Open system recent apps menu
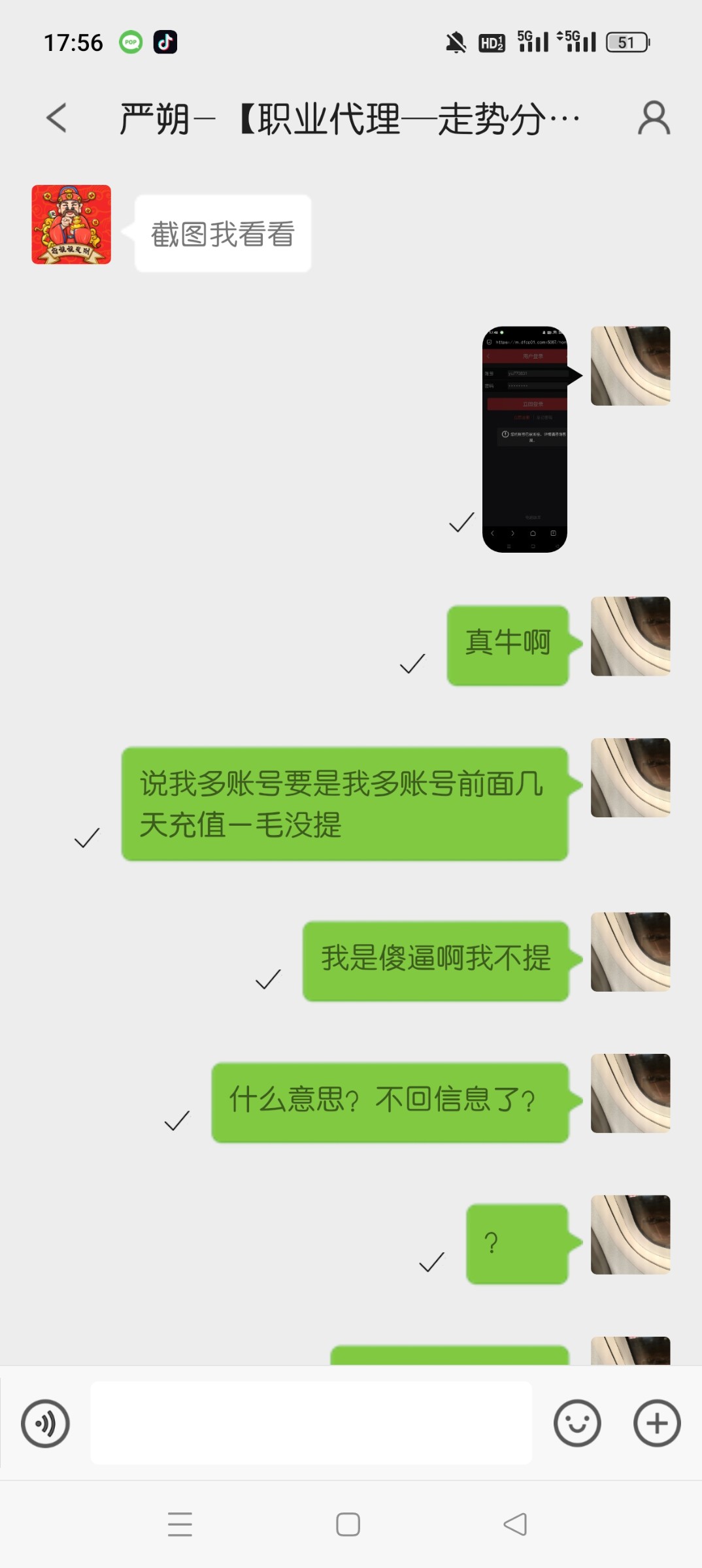This screenshot has height=1568, width=702. pos(180,1524)
